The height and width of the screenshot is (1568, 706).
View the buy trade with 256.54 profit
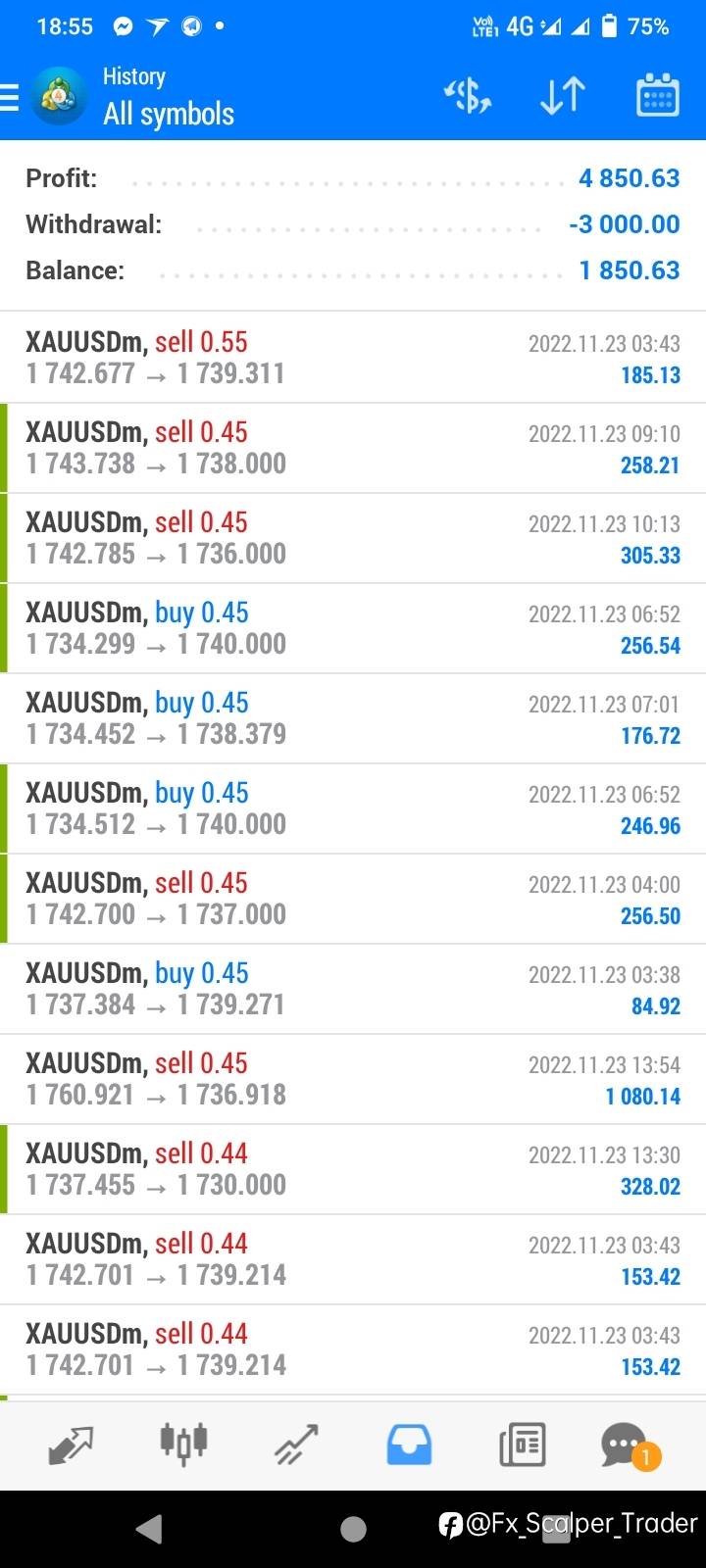[353, 628]
